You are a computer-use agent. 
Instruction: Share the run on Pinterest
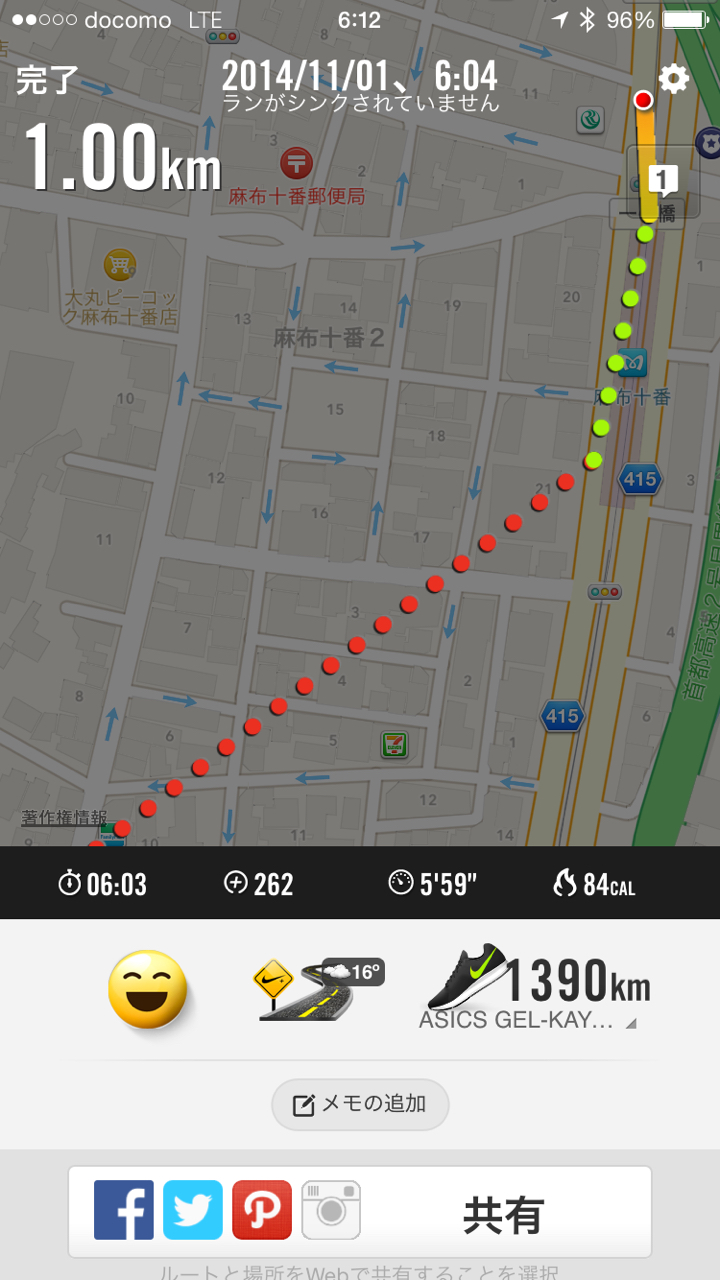tap(262, 1210)
